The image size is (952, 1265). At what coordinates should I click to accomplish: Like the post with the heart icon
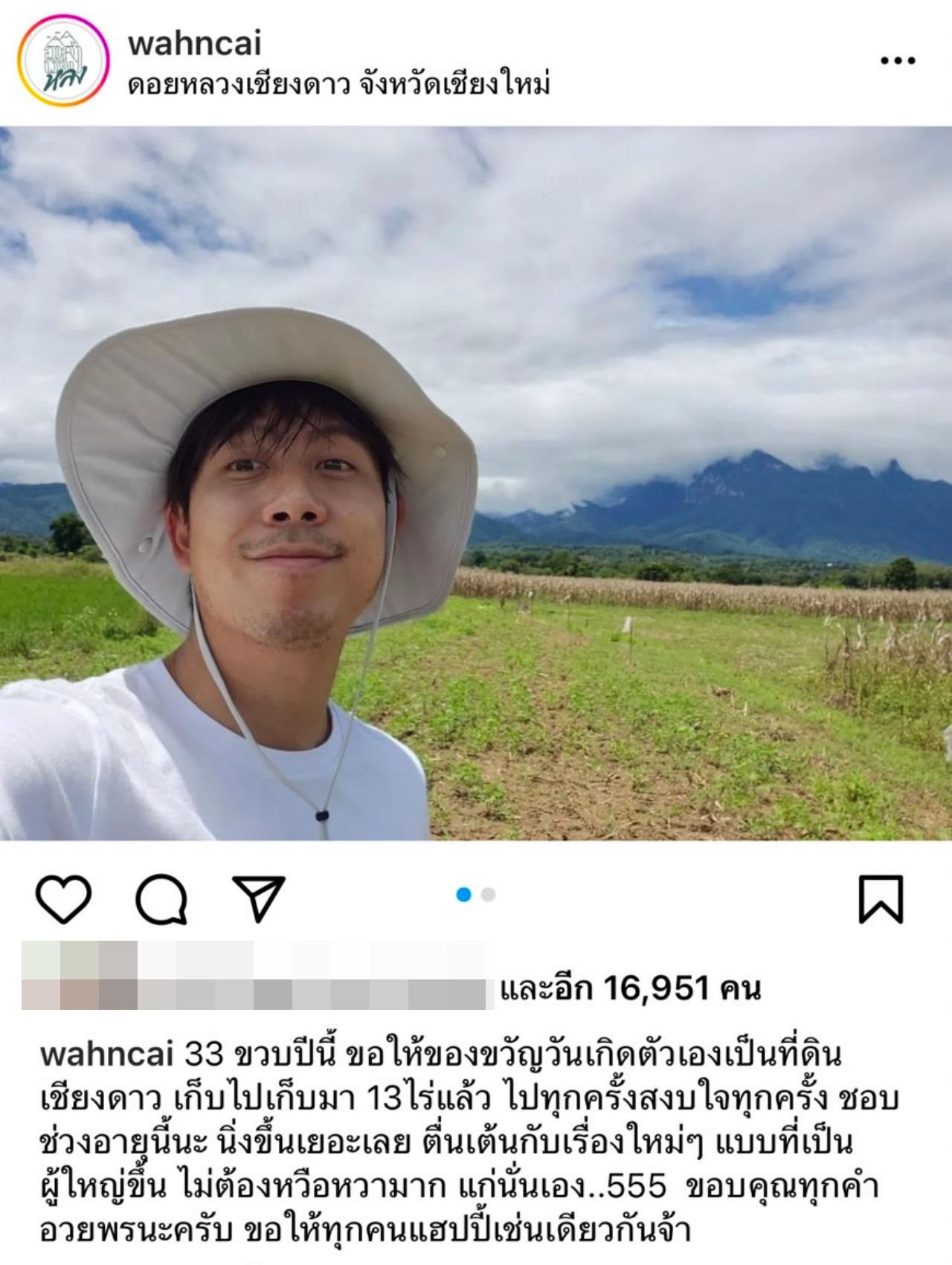tap(64, 898)
